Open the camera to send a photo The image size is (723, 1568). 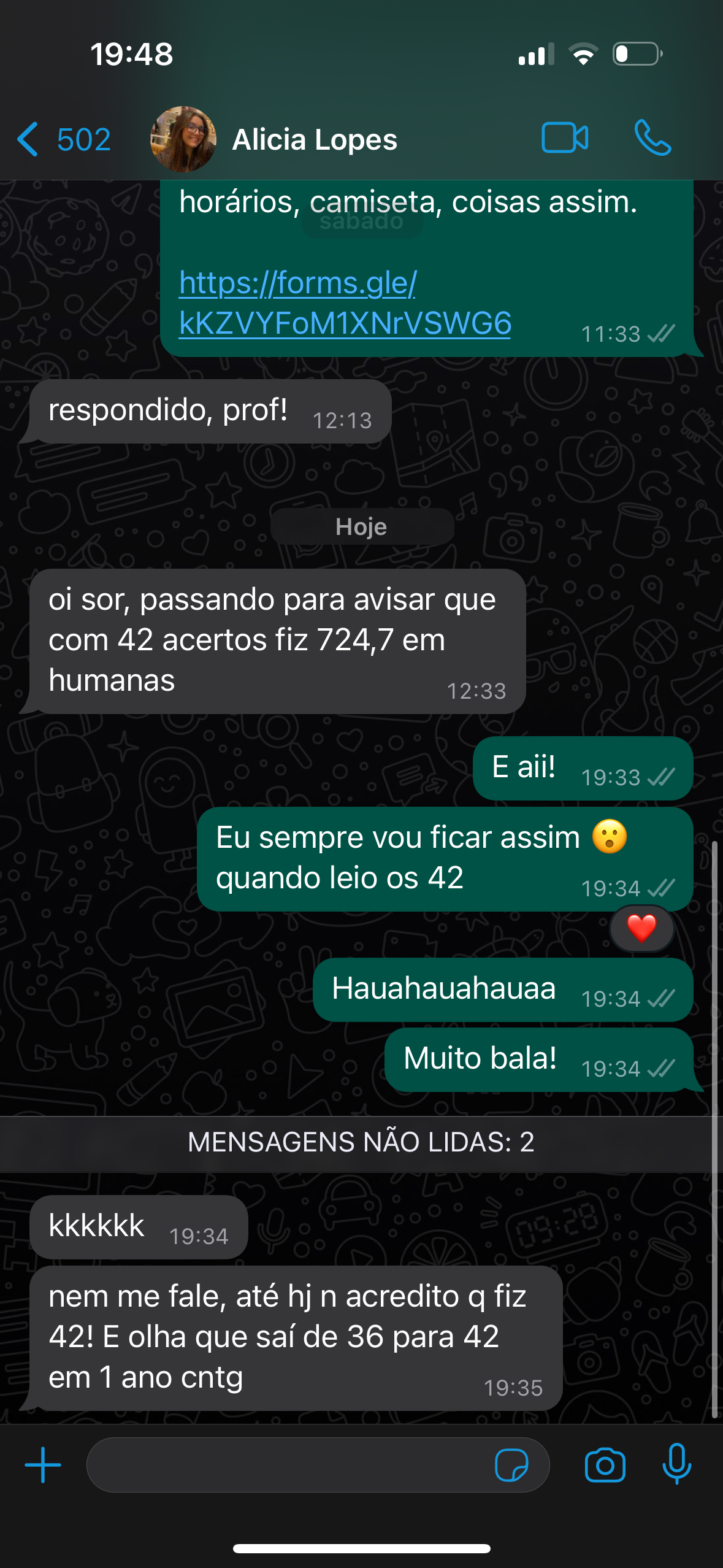pyautogui.click(x=605, y=1465)
